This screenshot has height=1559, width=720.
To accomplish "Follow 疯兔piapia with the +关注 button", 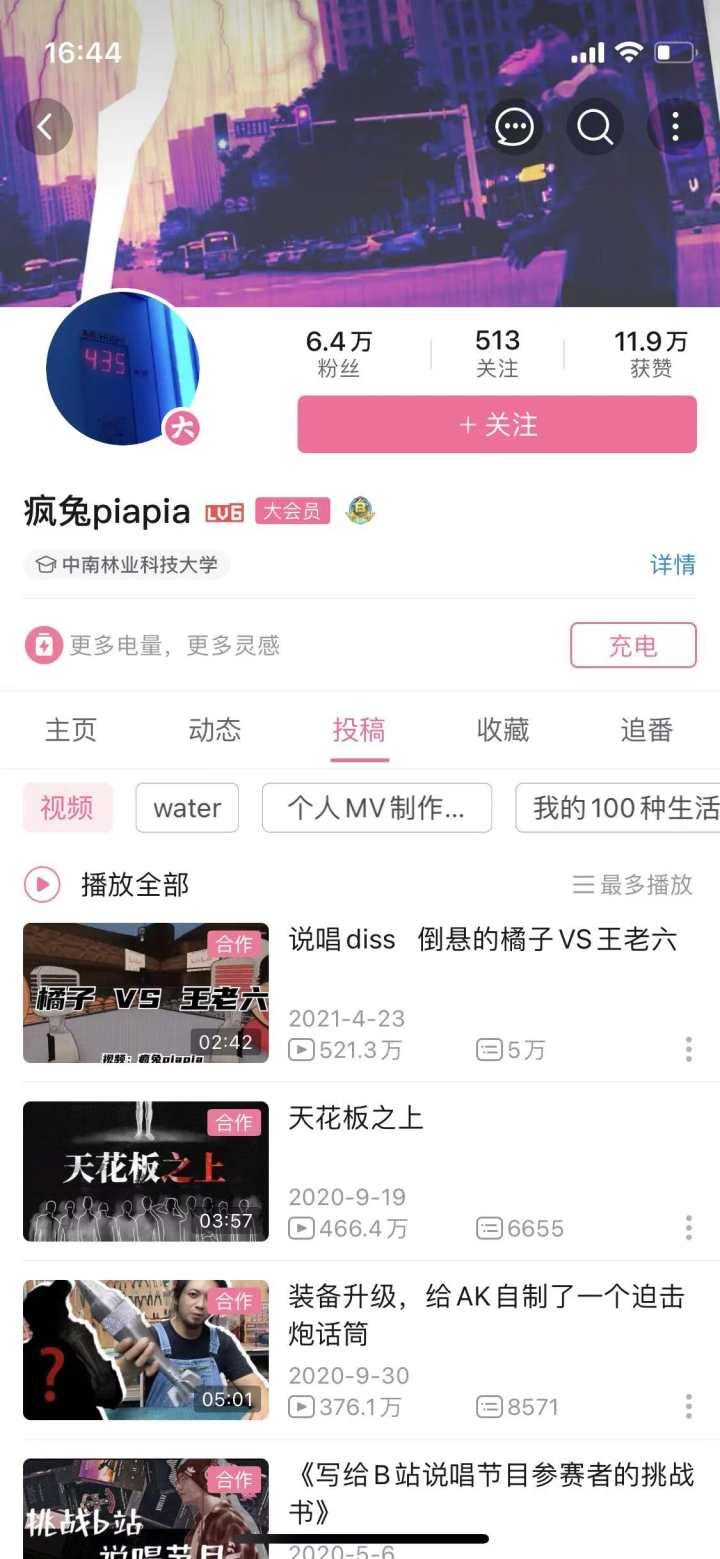I will pos(497,425).
